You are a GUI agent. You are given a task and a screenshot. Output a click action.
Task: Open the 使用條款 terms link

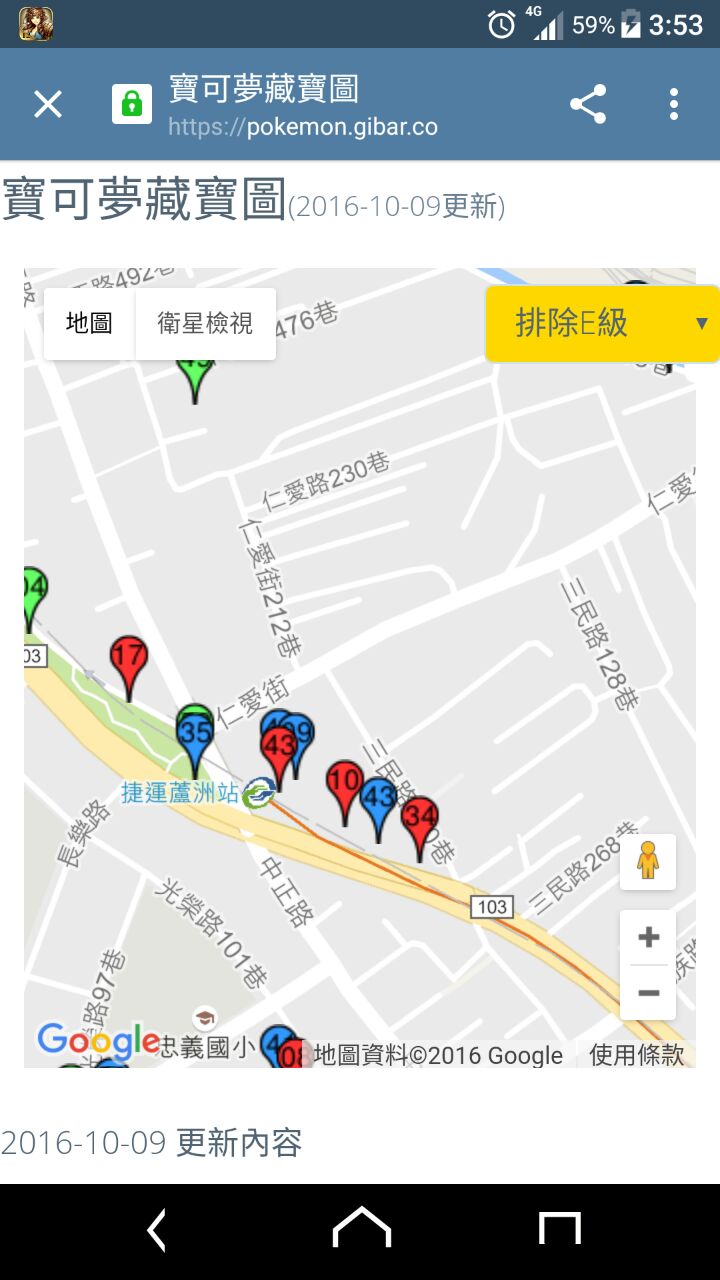point(636,1054)
